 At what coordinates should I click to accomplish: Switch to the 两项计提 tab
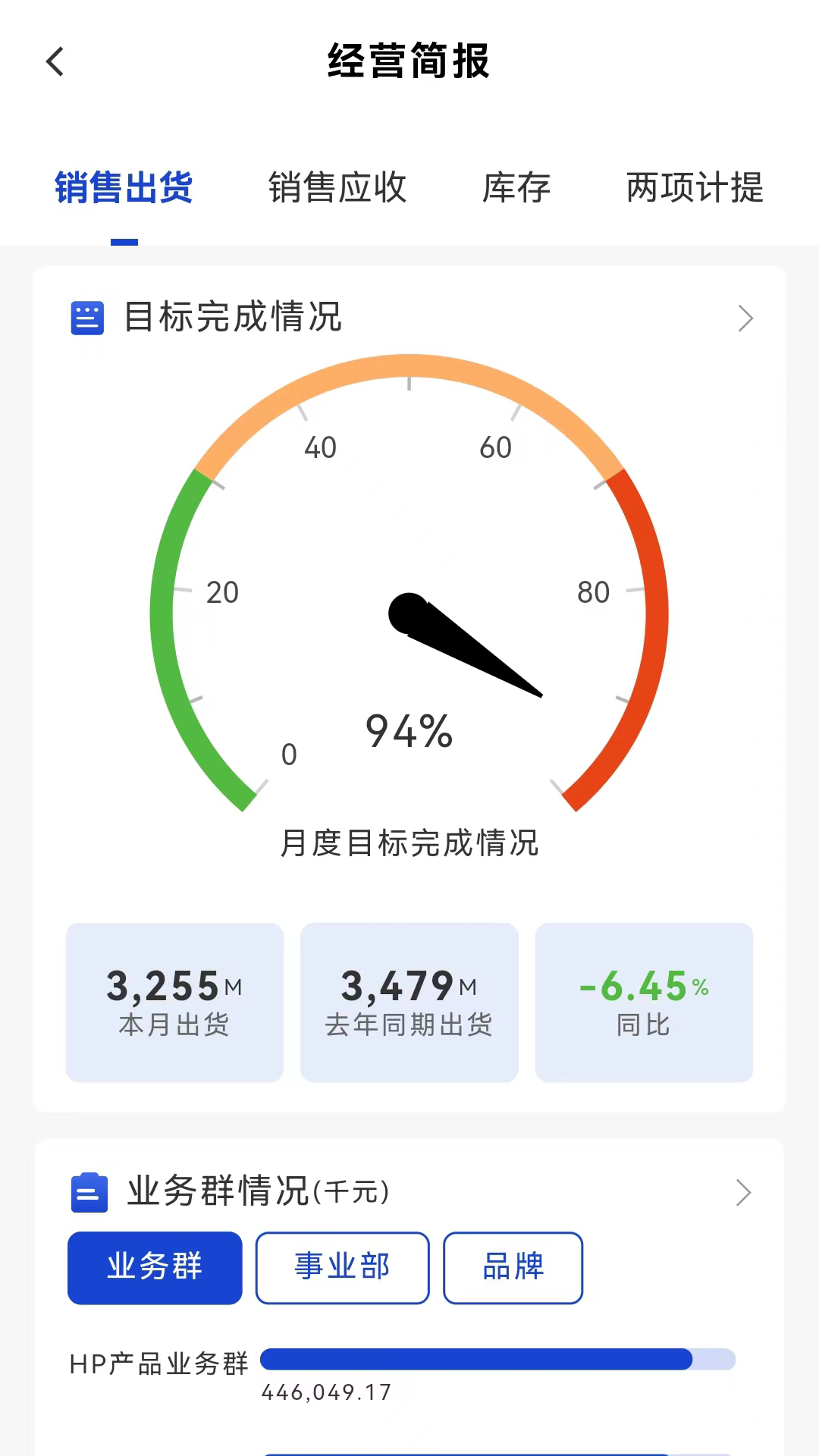(692, 189)
